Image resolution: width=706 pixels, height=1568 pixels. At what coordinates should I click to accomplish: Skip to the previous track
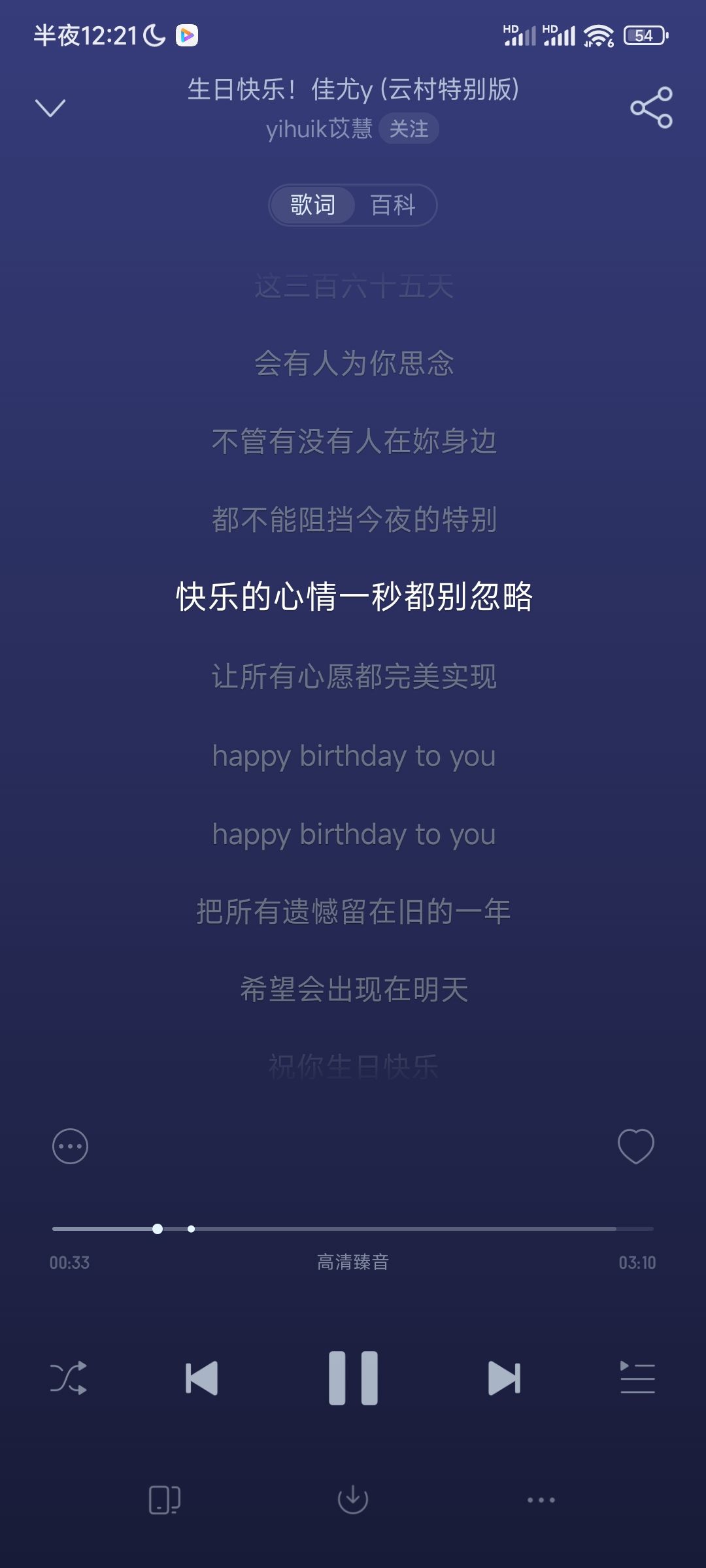click(x=201, y=1378)
